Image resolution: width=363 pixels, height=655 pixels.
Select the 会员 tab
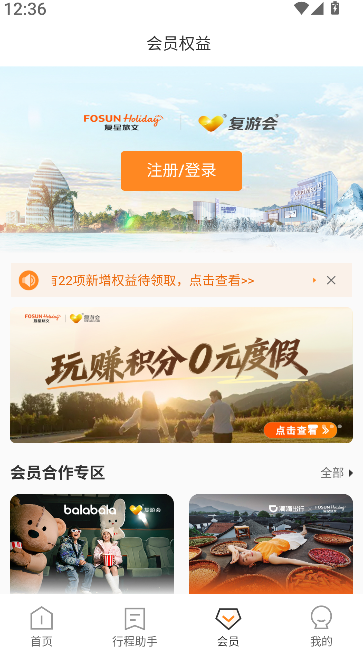click(x=228, y=627)
